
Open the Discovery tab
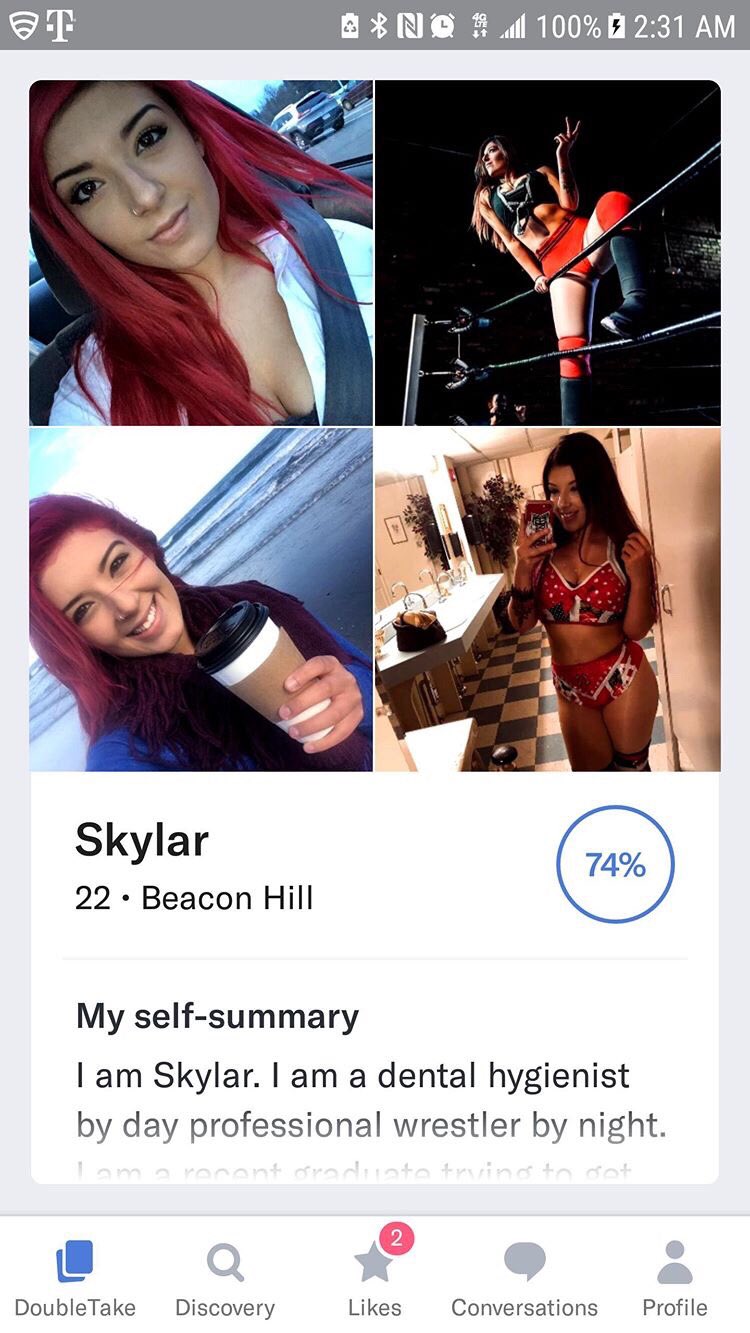click(x=225, y=1277)
